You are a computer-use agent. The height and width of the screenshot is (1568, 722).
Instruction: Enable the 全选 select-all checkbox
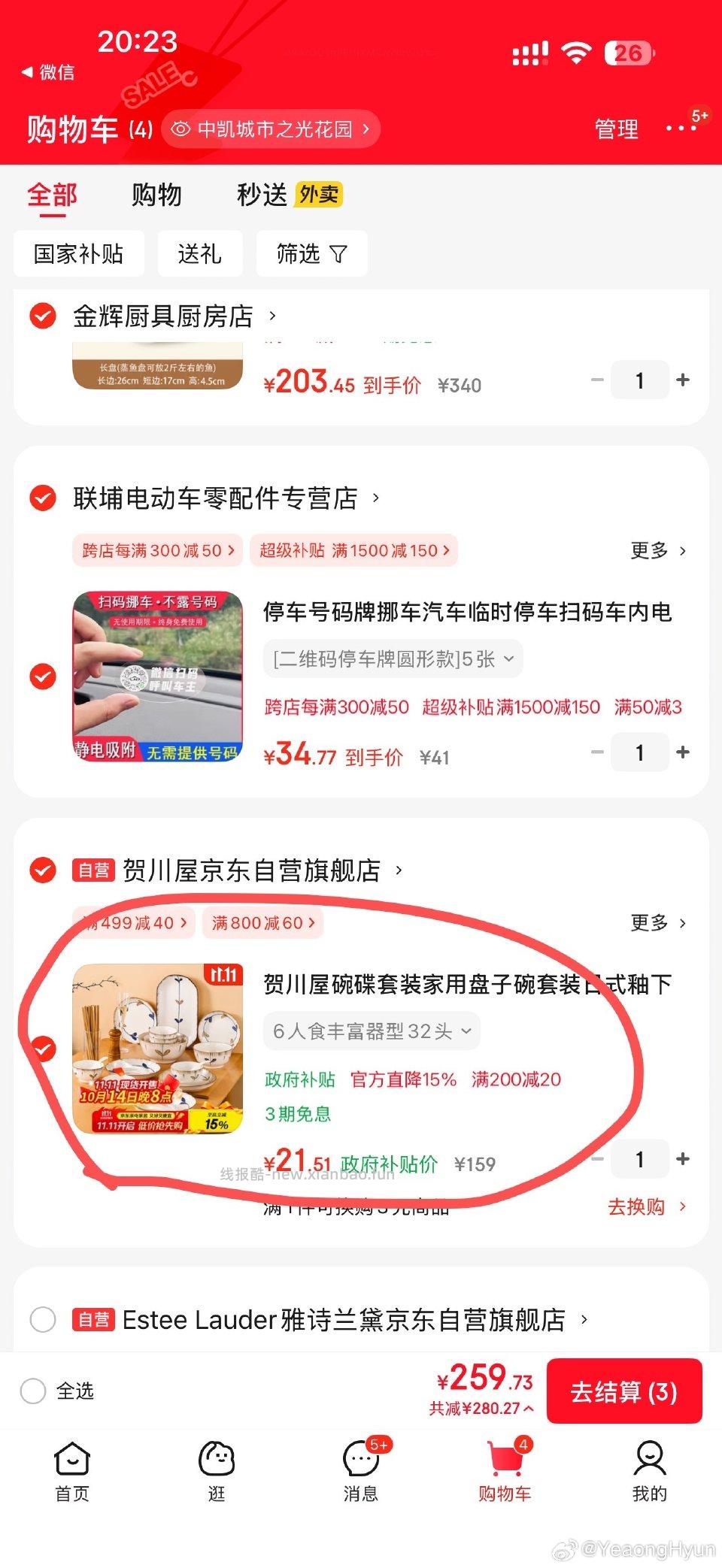(x=32, y=1392)
